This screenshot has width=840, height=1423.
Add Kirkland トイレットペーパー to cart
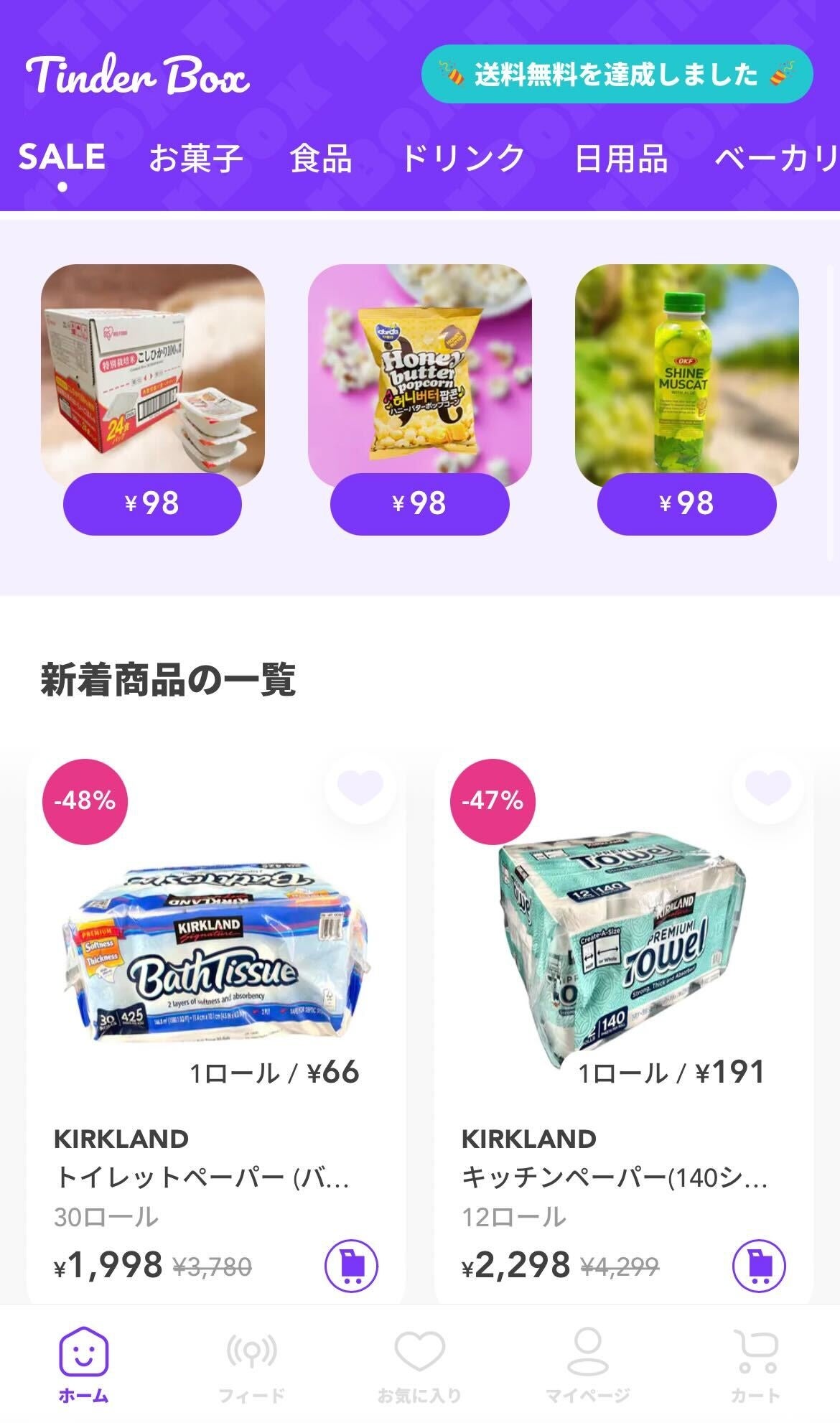351,1266
